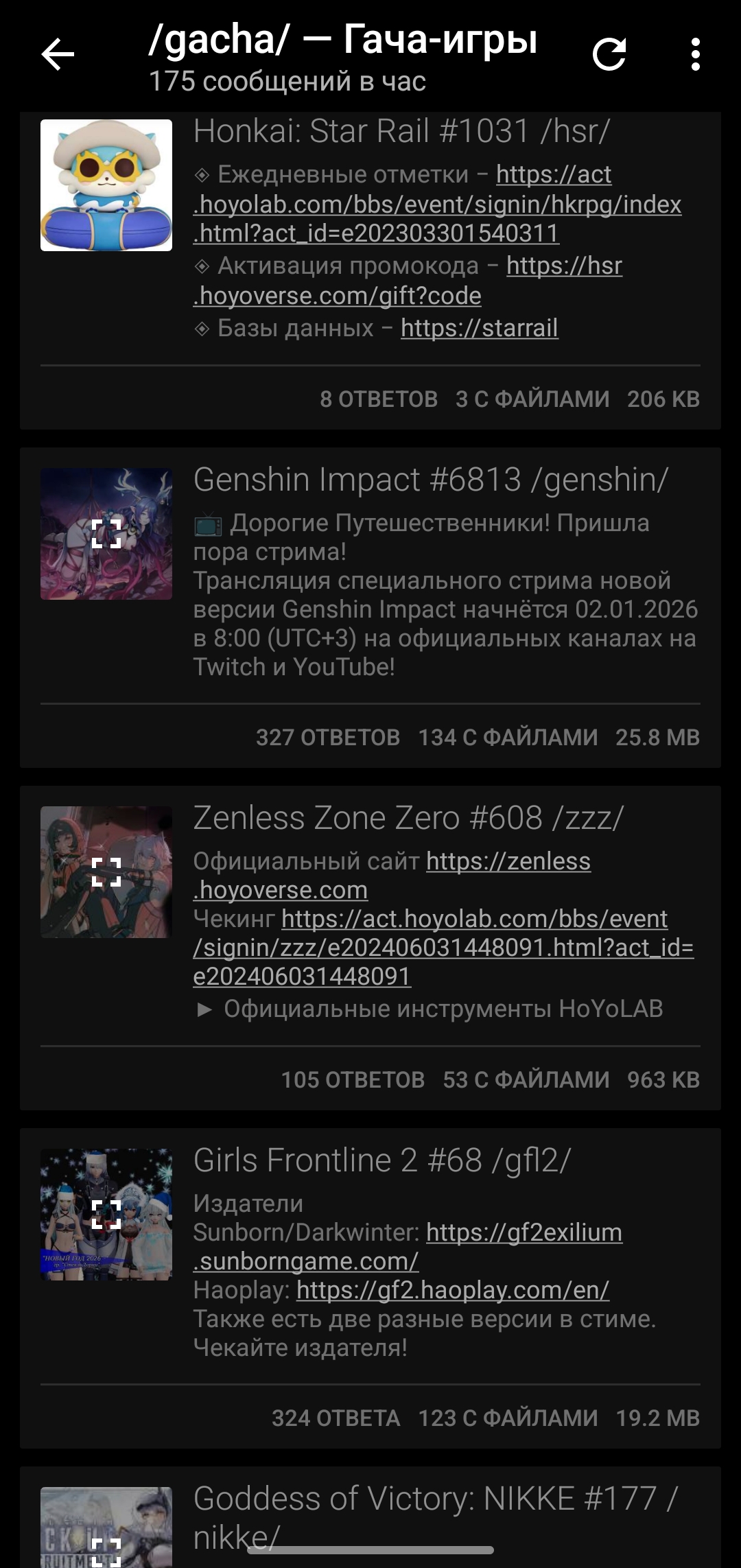This screenshot has width=741, height=1568.
Task: Expand the Girls Frontline 2 thread thumbnail
Action: (106, 1215)
